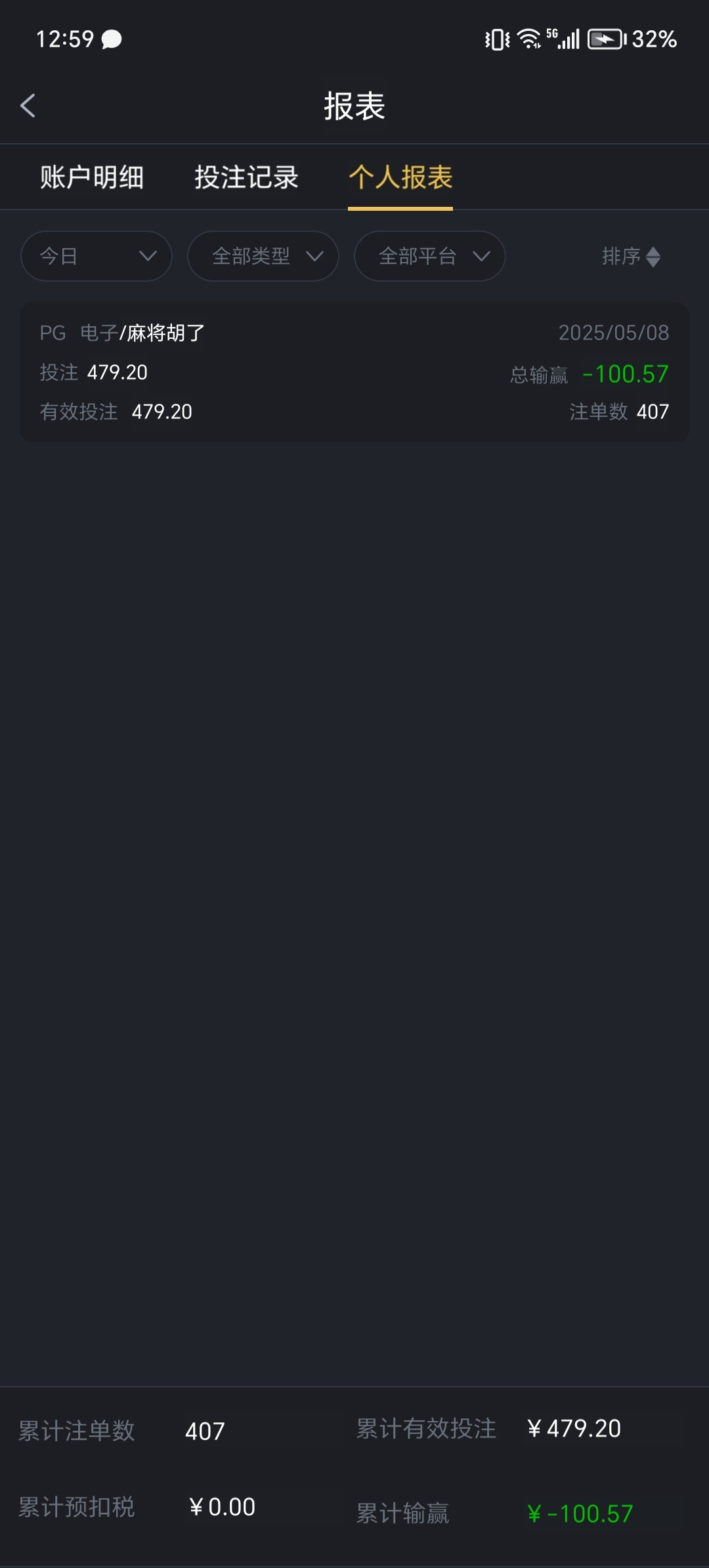The width and height of the screenshot is (709, 1568).
Task: Open the PG 电子/麻将胡了 report card
Action: (354, 372)
